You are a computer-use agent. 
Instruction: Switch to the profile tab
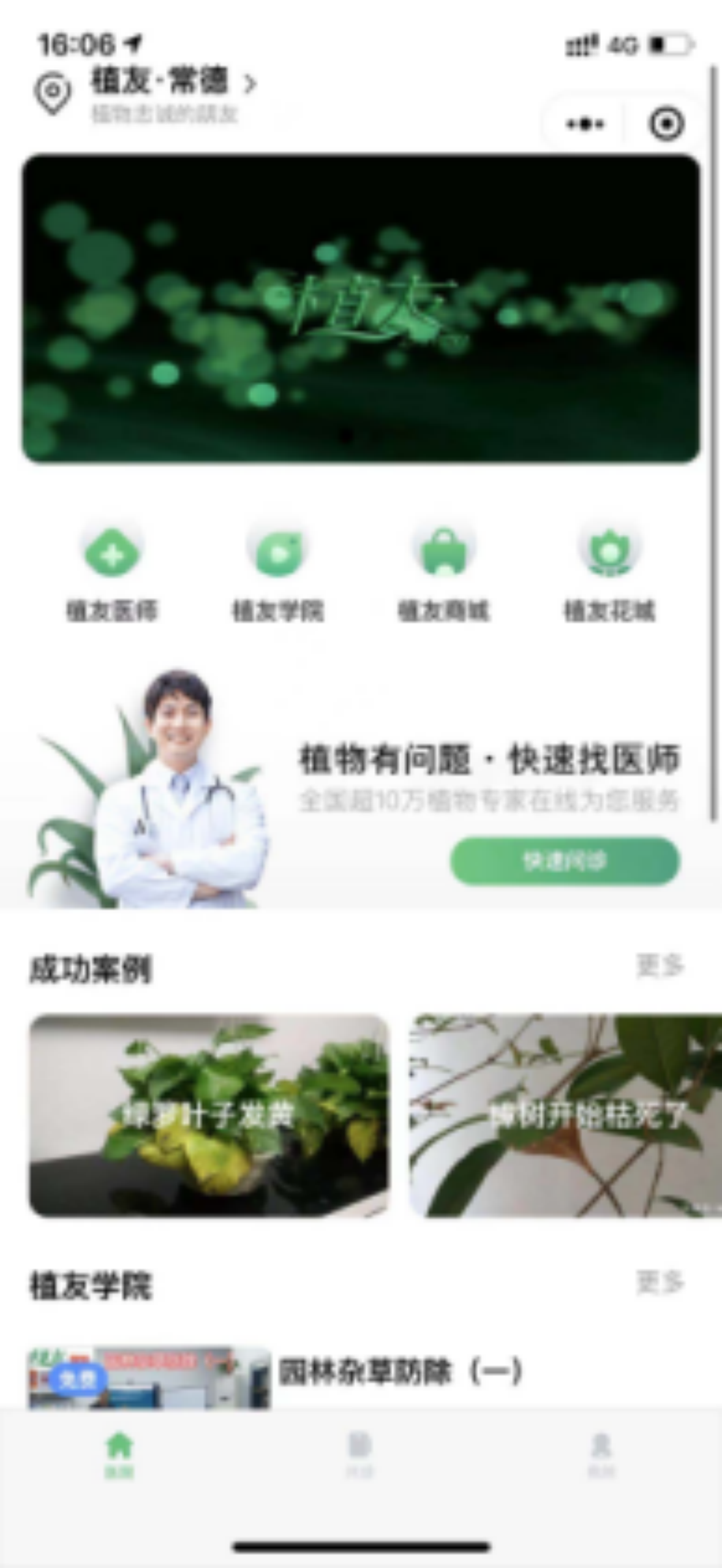pyautogui.click(x=601, y=1455)
